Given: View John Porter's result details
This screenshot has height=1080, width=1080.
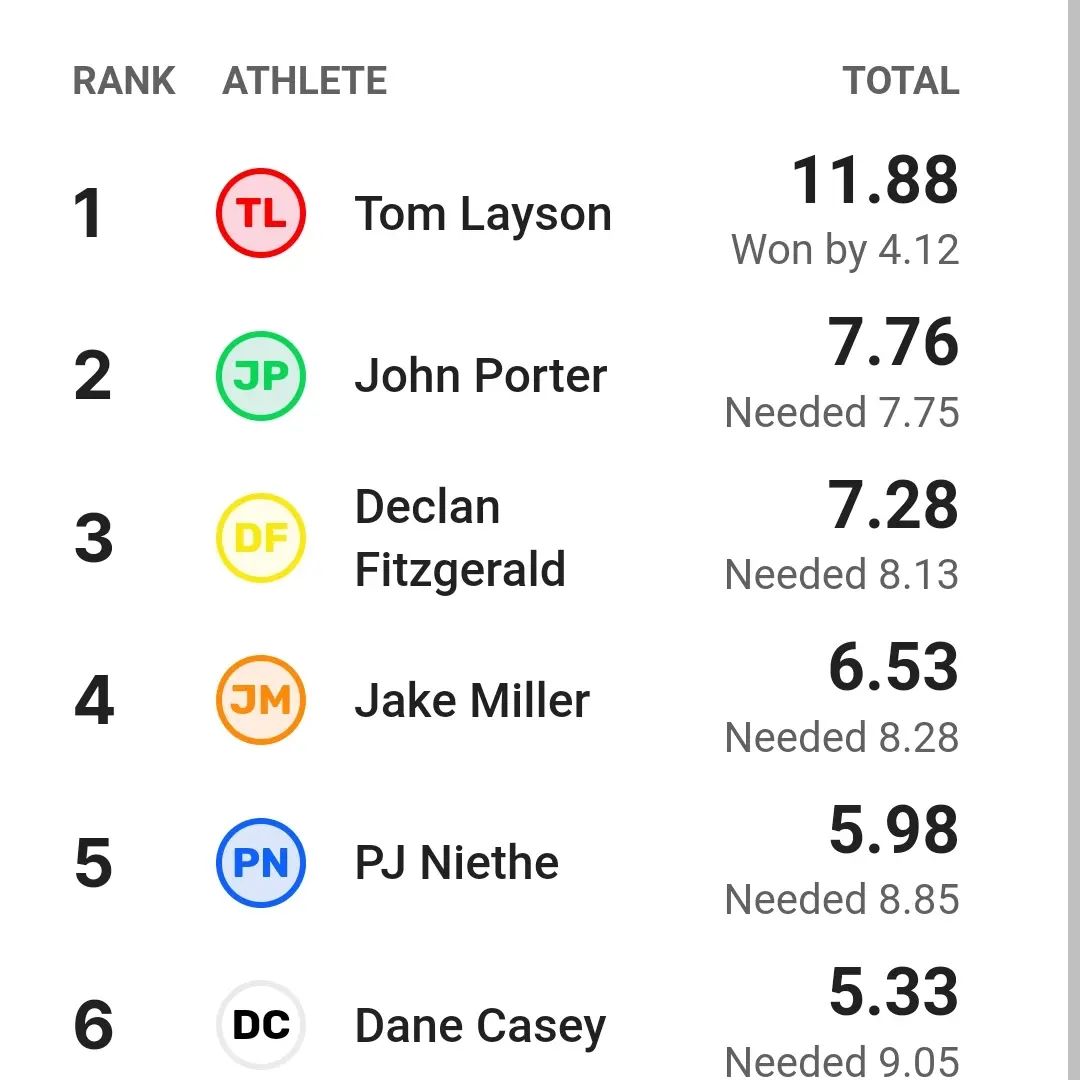Looking at the screenshot, I should pyautogui.click(x=480, y=377).
